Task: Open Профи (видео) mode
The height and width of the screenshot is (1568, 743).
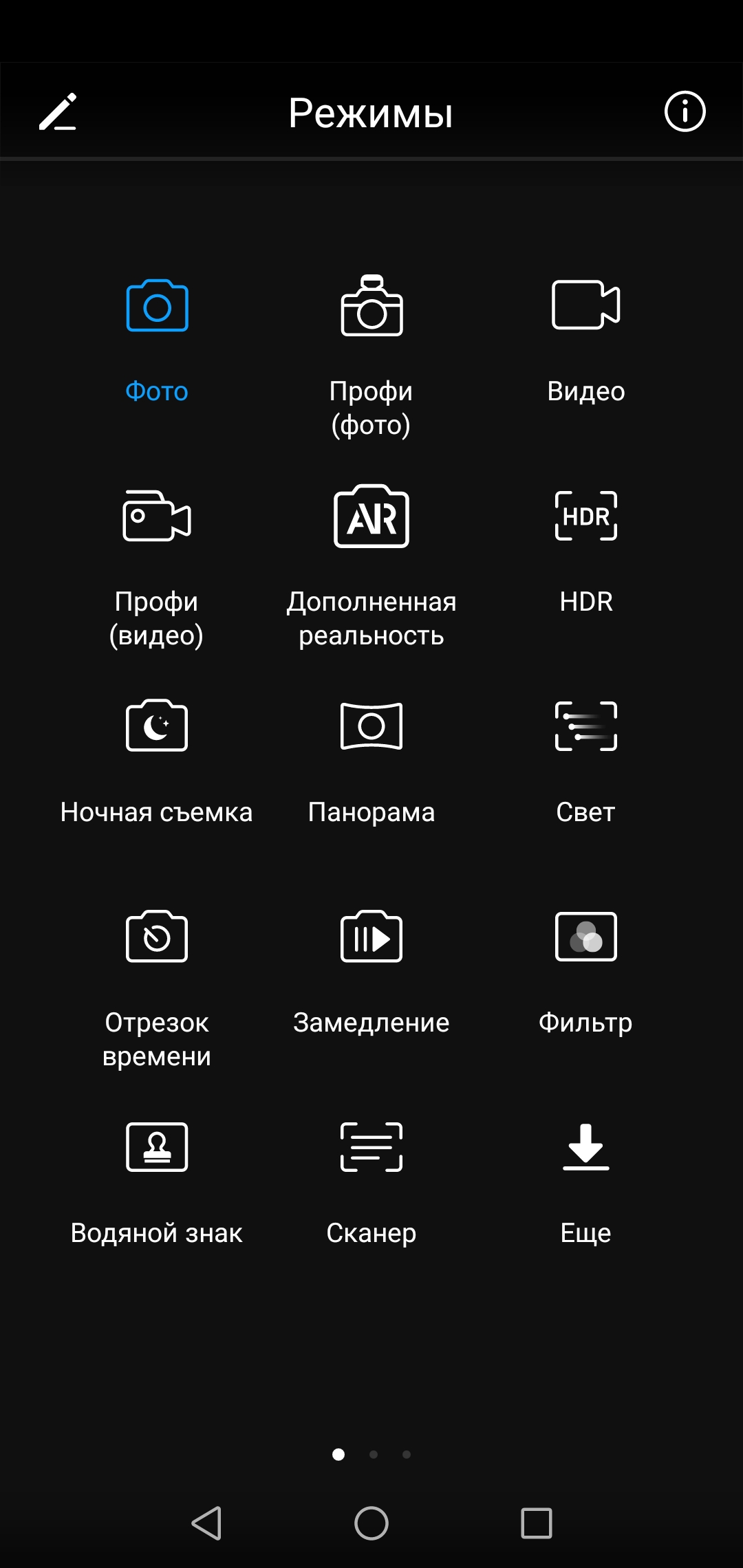Action: point(157,516)
